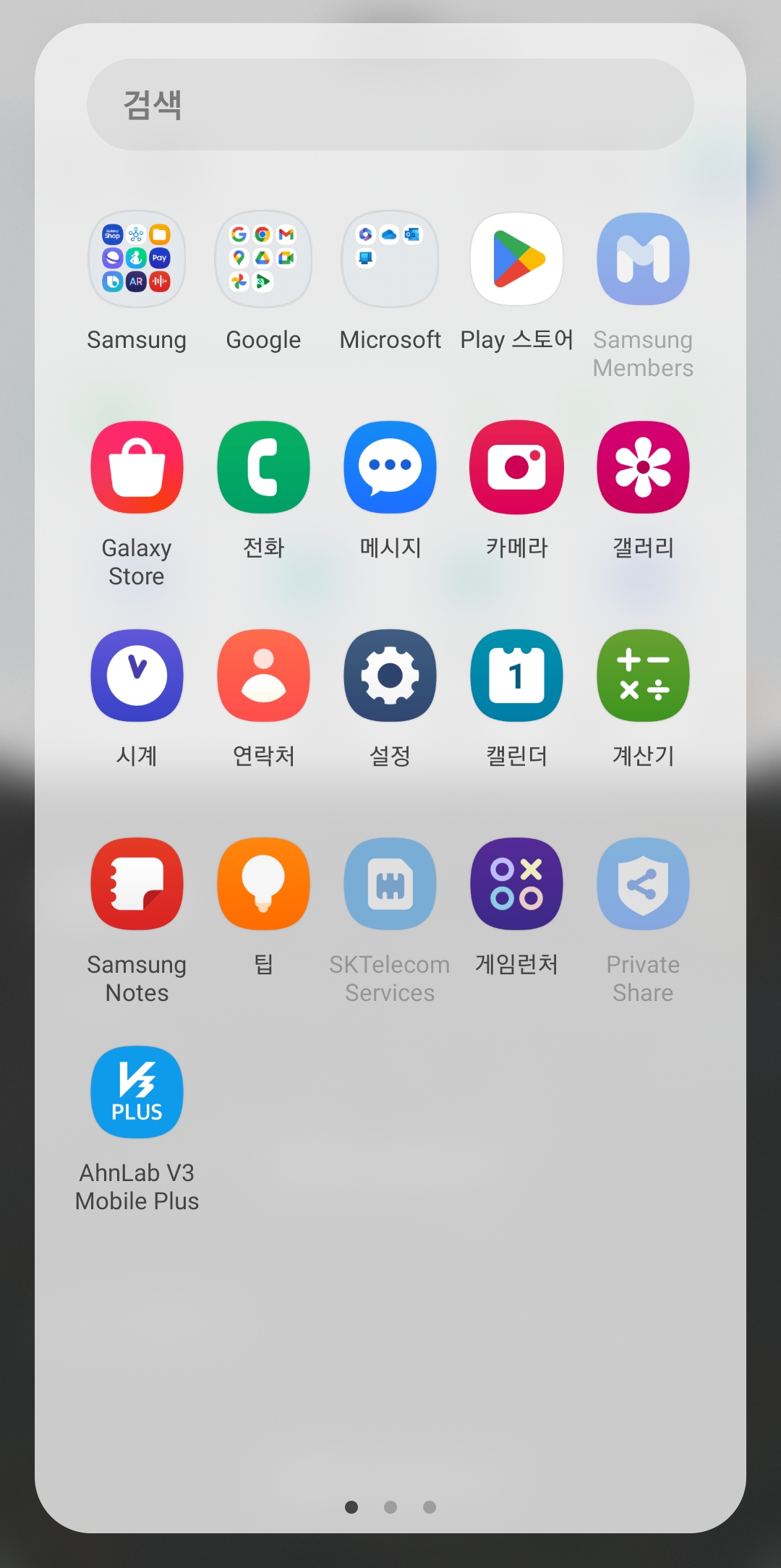Open the Google folder
Image resolution: width=781 pixels, height=1568 pixels.
(x=263, y=259)
